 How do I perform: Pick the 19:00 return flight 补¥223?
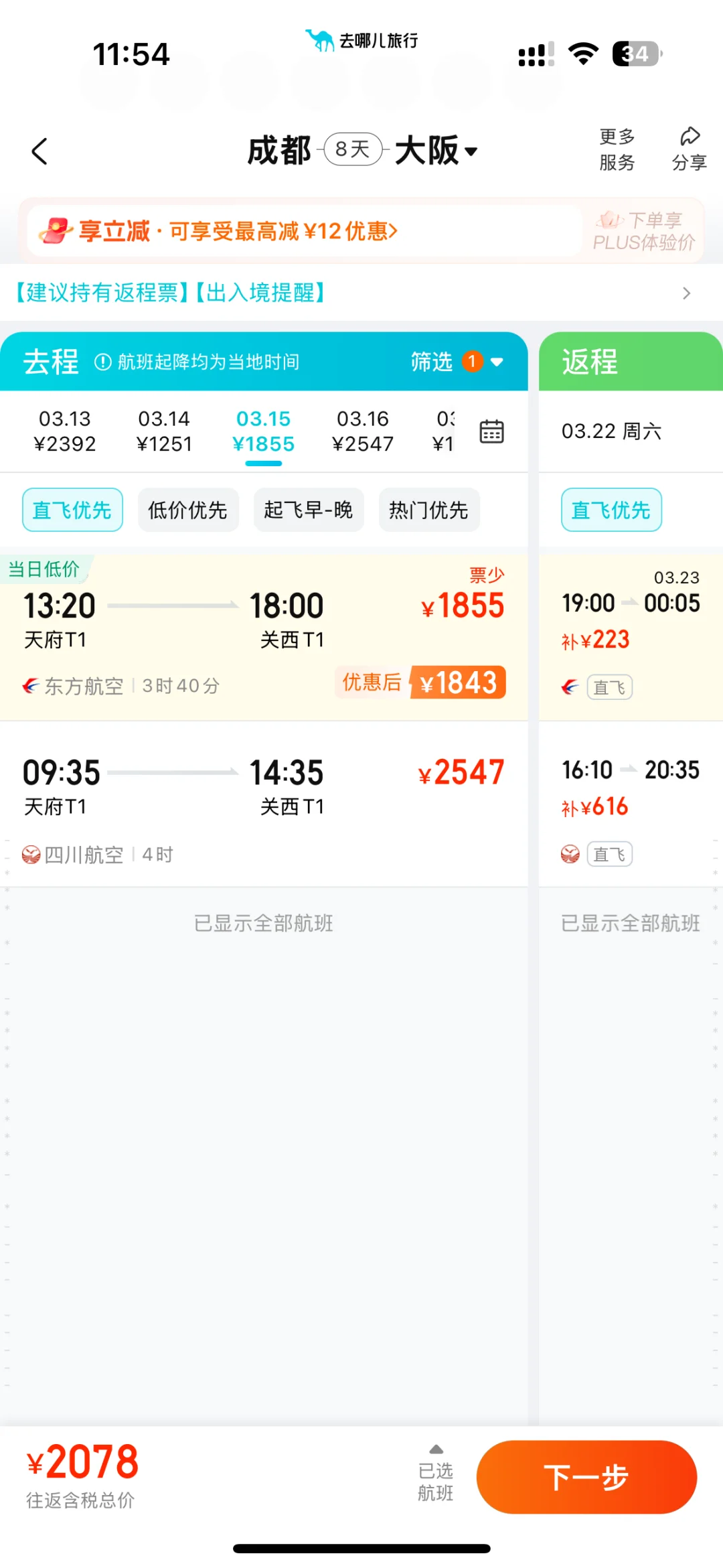631,637
